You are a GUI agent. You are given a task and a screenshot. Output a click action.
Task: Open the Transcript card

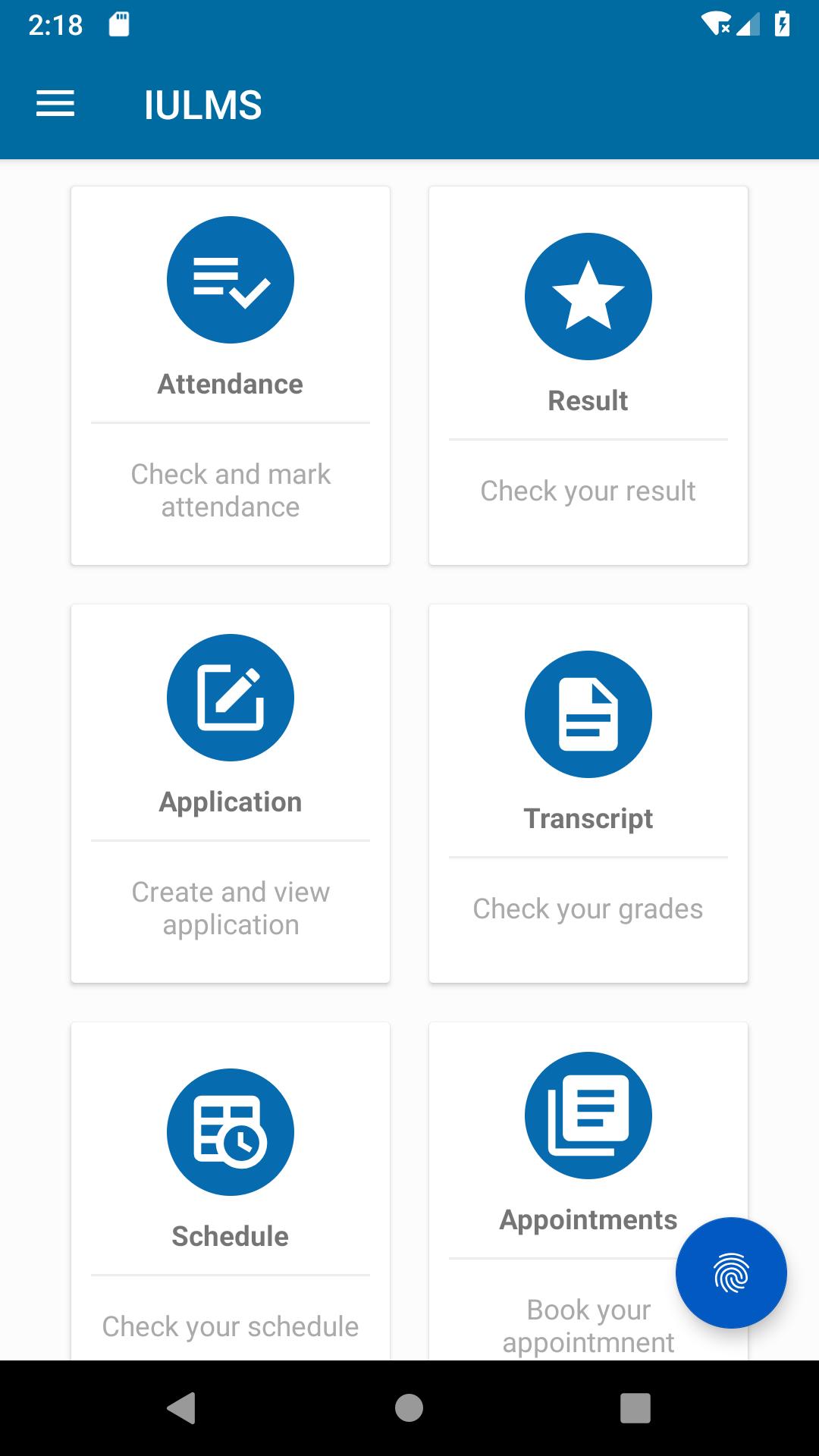pyautogui.click(x=588, y=794)
